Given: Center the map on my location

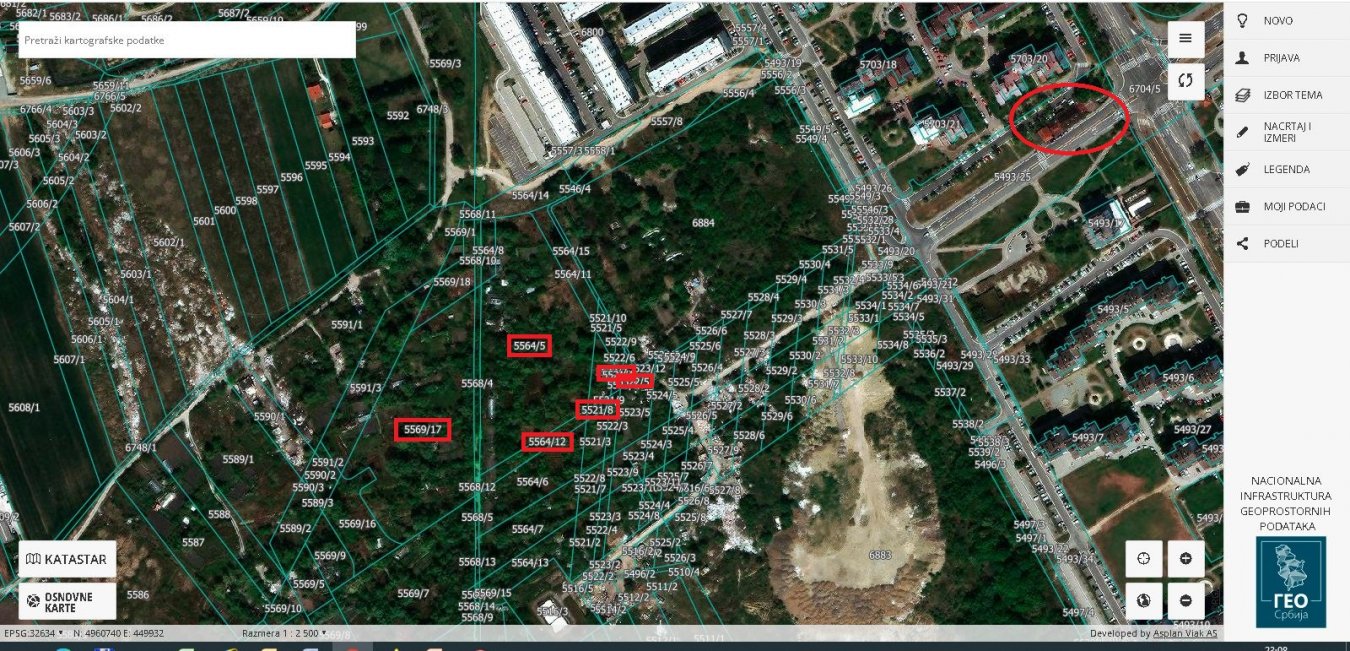Looking at the screenshot, I should coord(1143,558).
